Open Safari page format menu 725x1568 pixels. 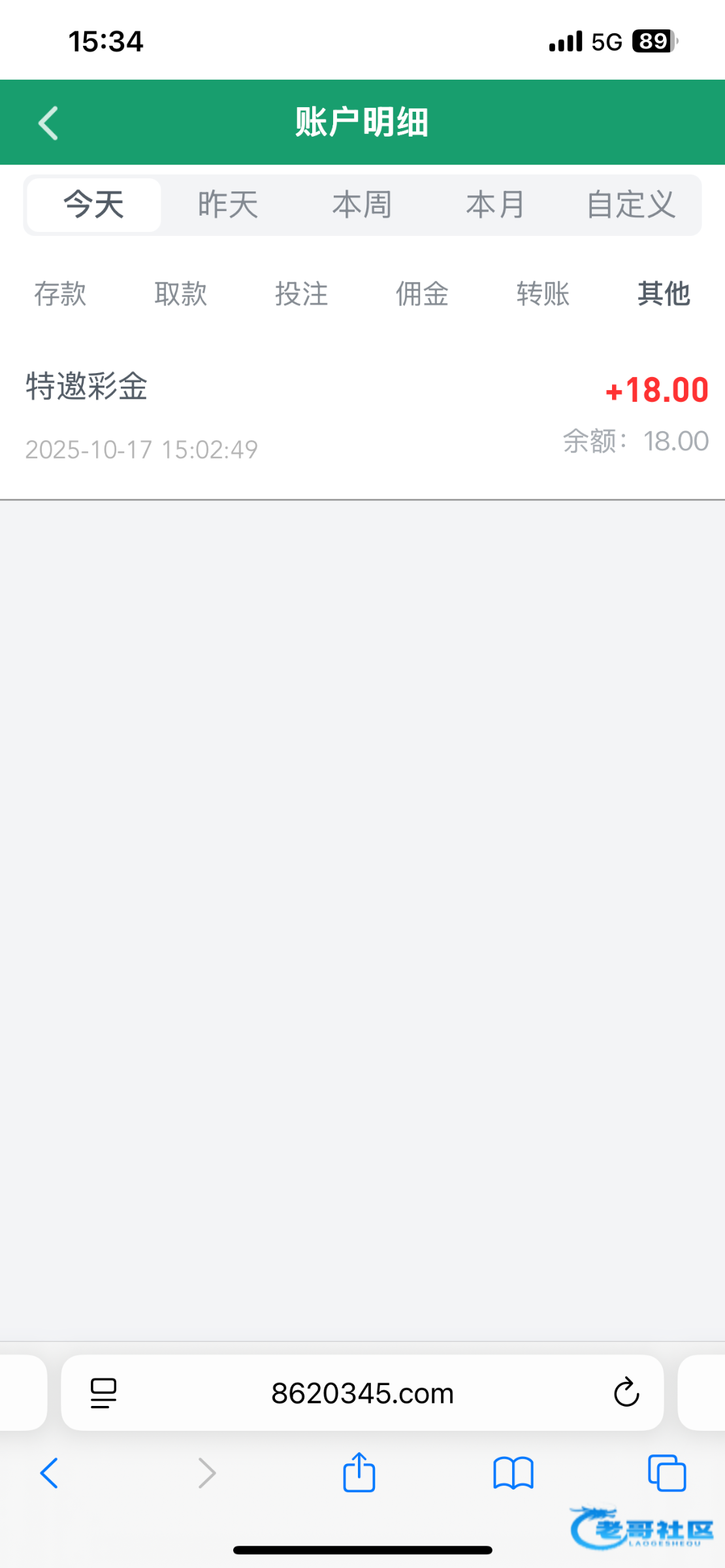click(103, 1394)
